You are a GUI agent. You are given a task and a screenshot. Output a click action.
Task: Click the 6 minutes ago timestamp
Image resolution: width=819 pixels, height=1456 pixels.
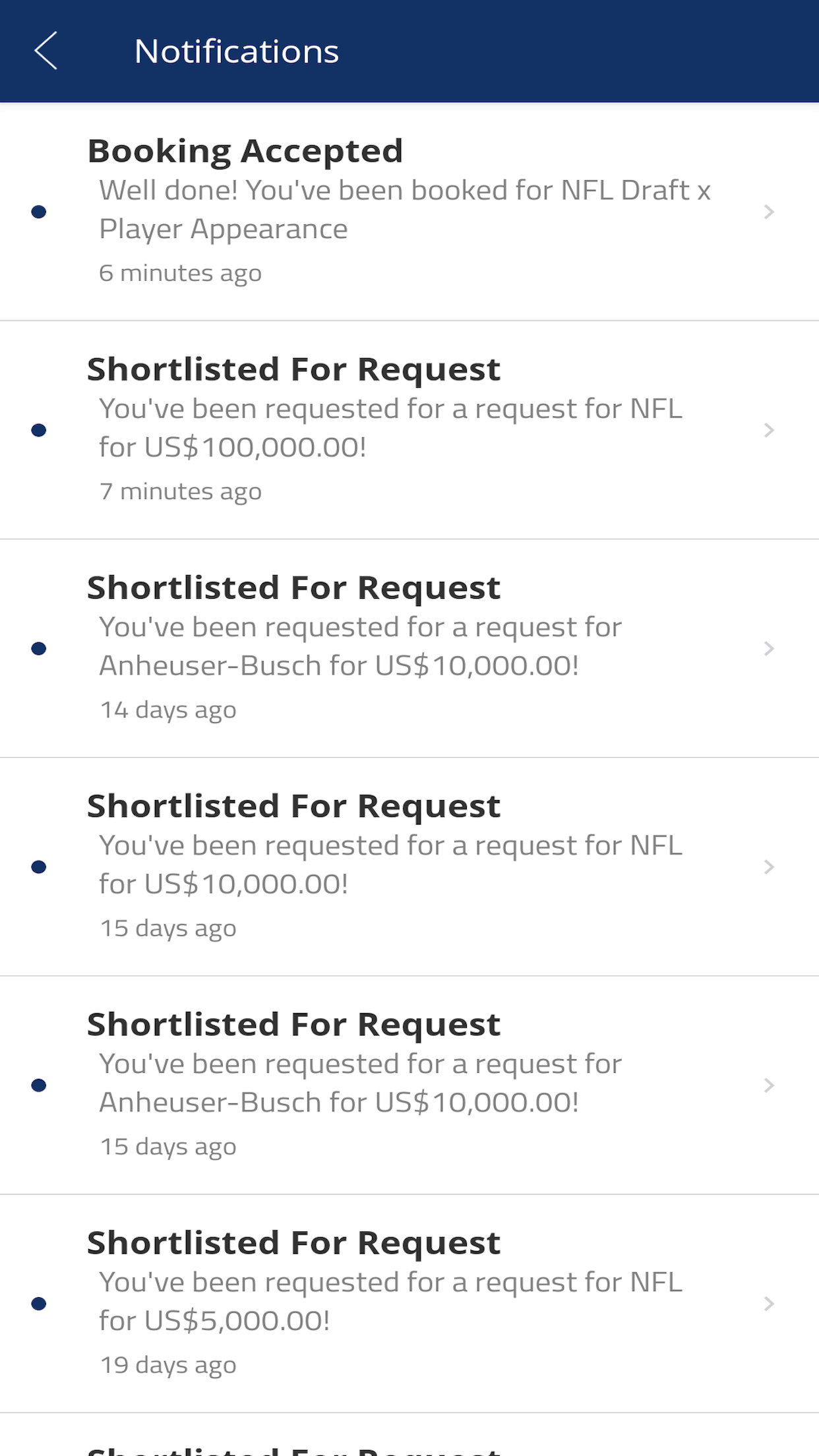[180, 272]
